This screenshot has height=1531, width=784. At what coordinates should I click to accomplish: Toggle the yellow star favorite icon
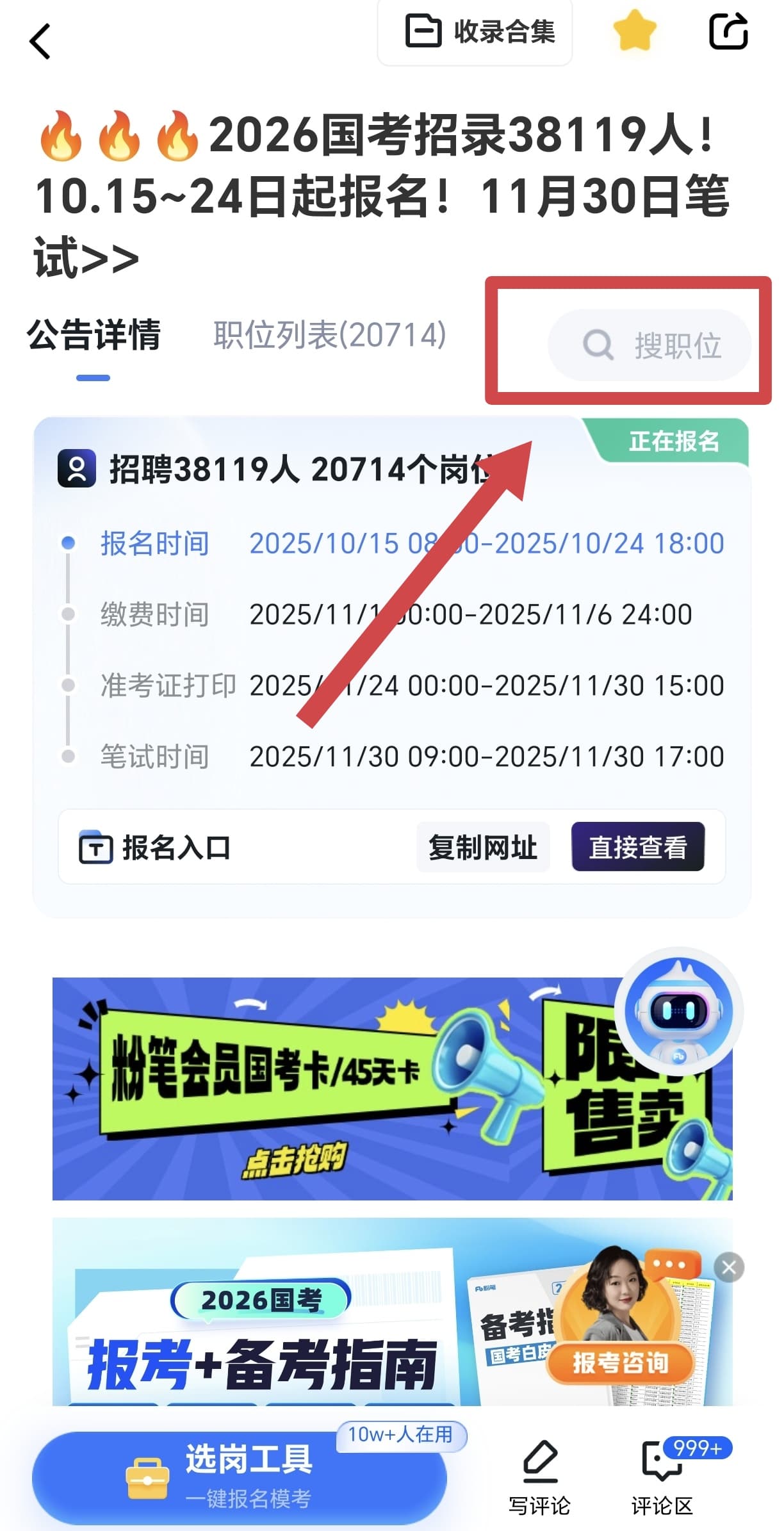[x=634, y=31]
